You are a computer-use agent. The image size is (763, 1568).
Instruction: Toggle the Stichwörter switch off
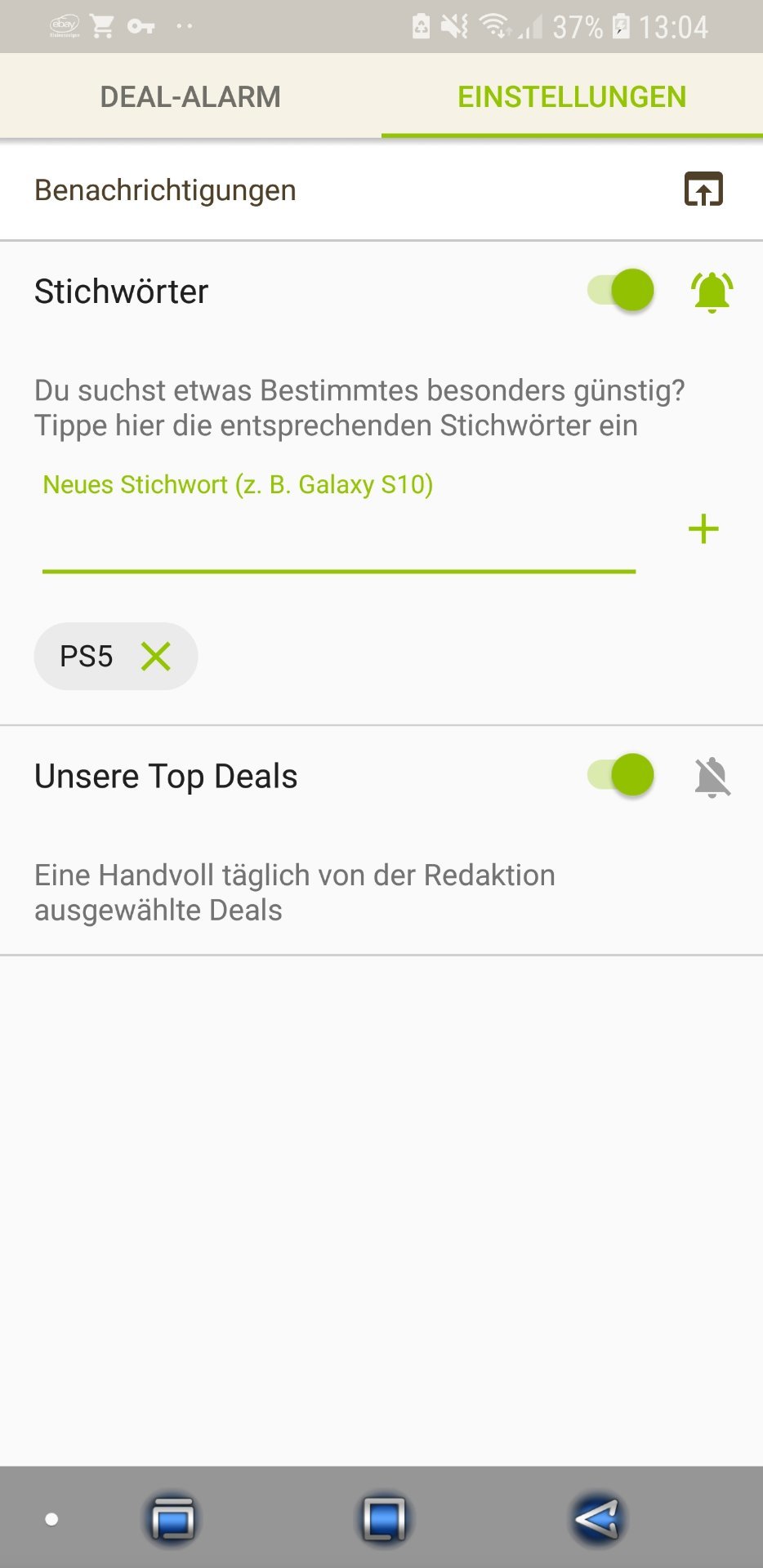[x=622, y=290]
